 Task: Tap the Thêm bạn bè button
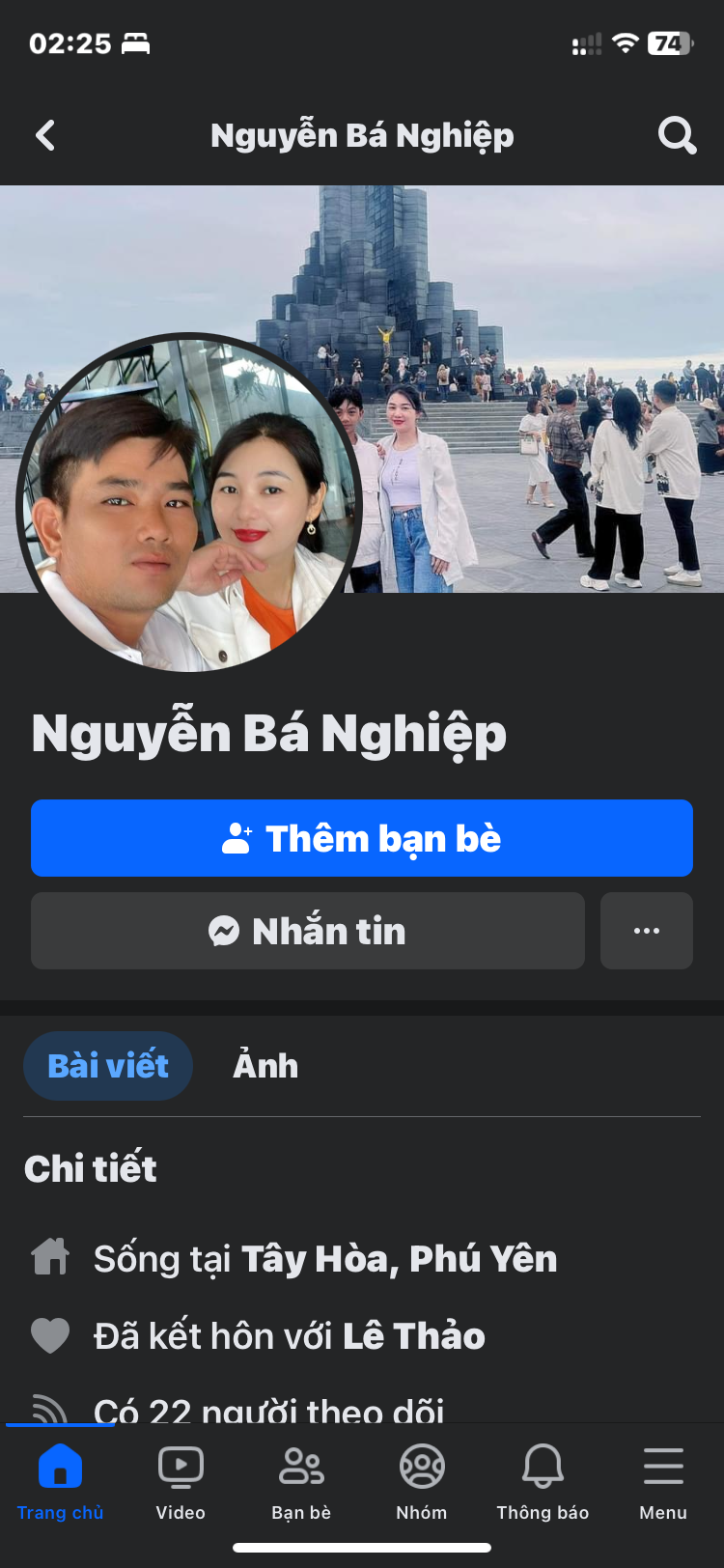tap(362, 838)
